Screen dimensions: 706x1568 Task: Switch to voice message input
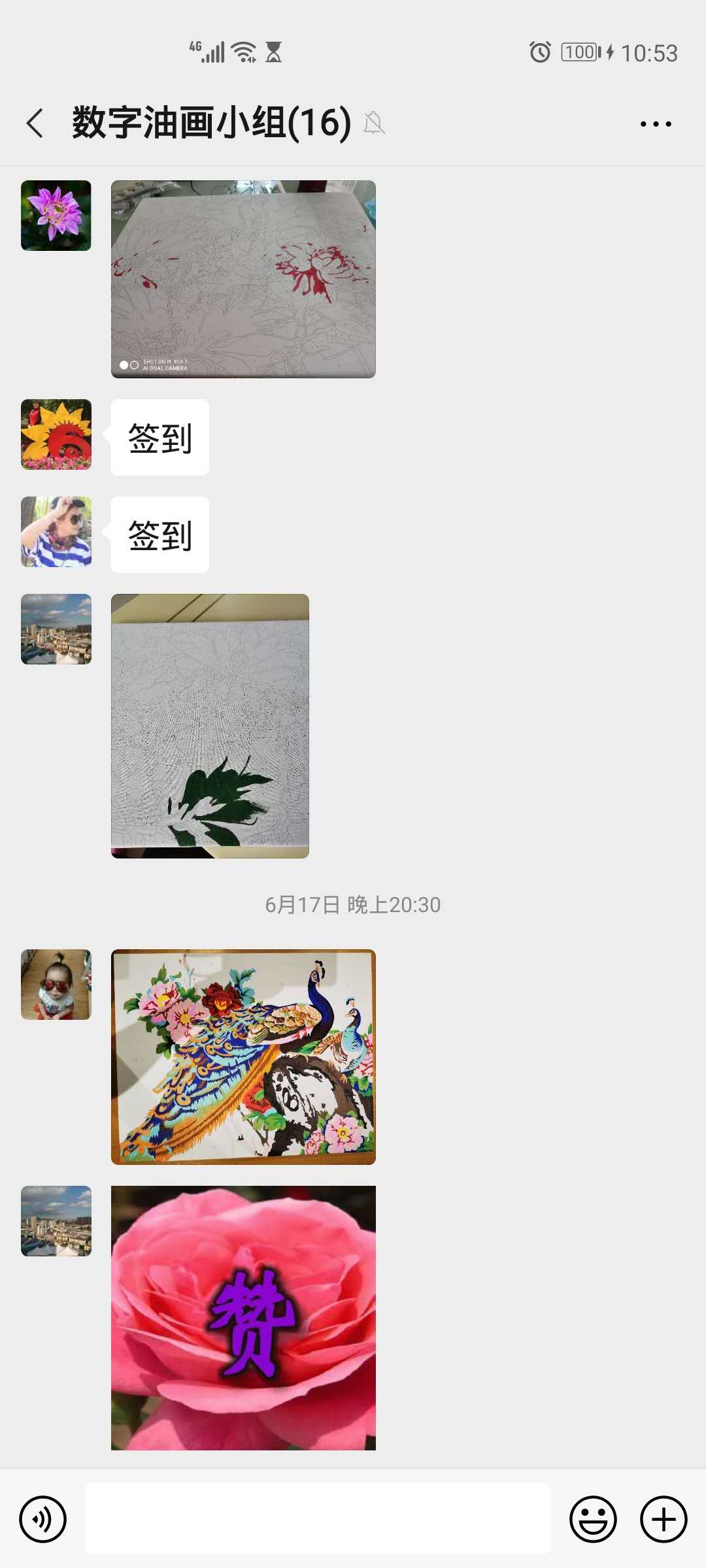(x=43, y=1519)
